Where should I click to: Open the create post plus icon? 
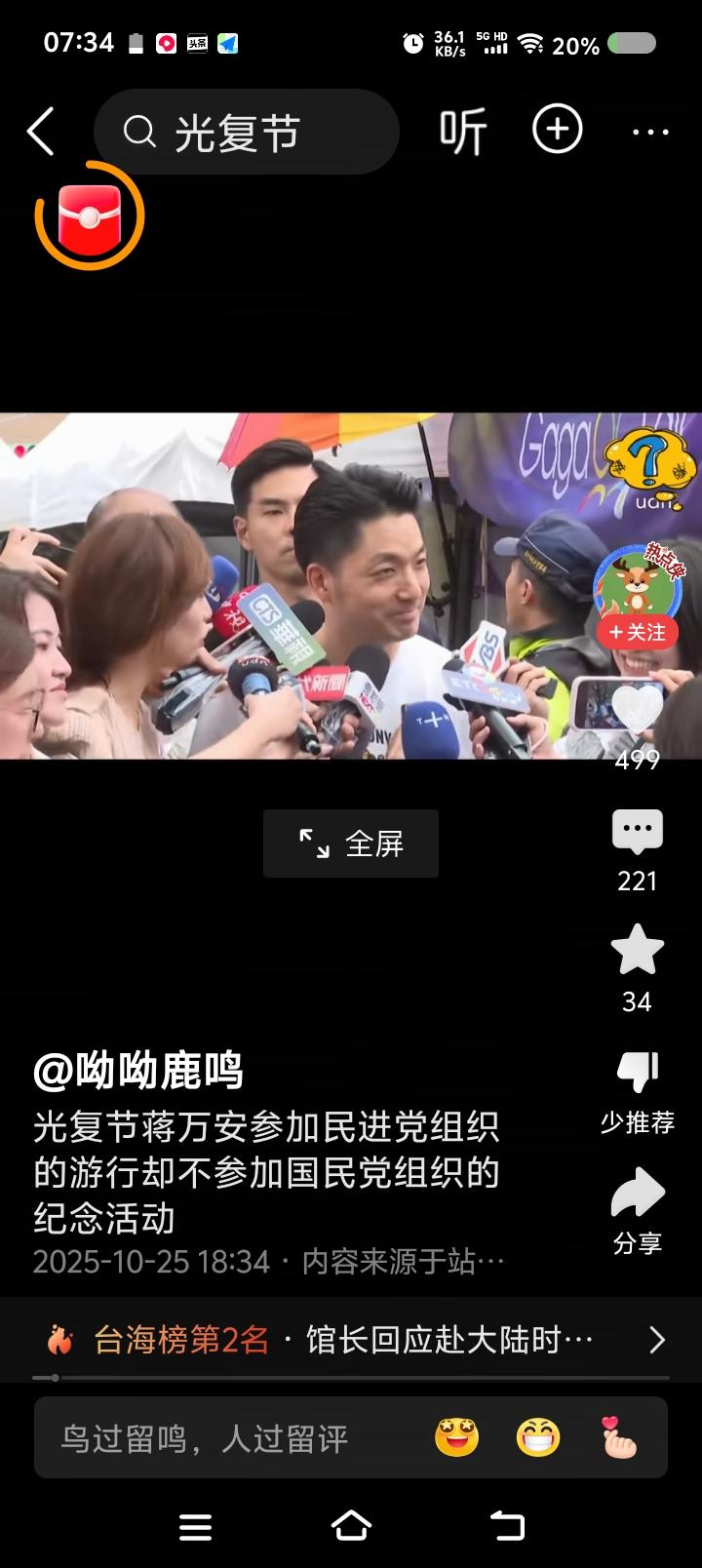point(556,130)
